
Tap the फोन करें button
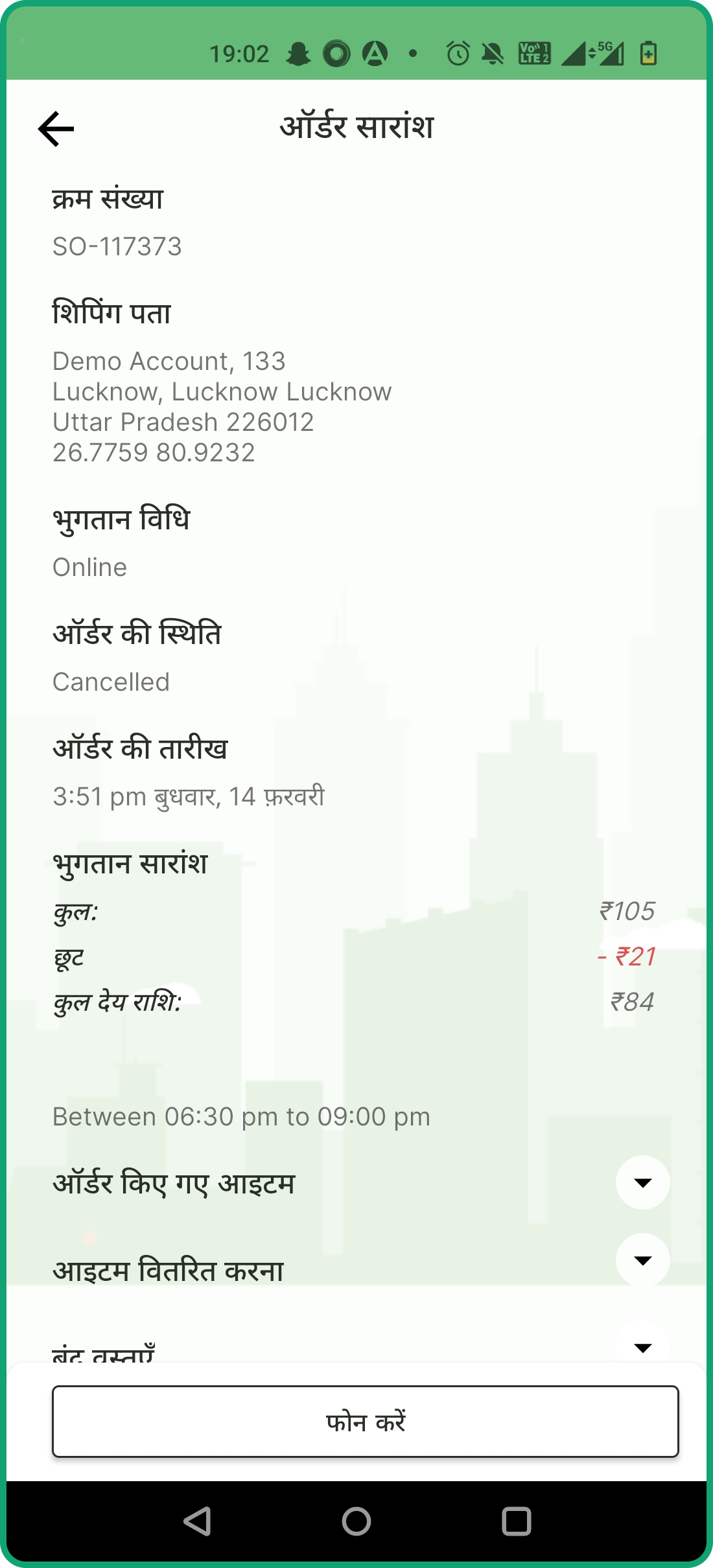click(366, 1422)
